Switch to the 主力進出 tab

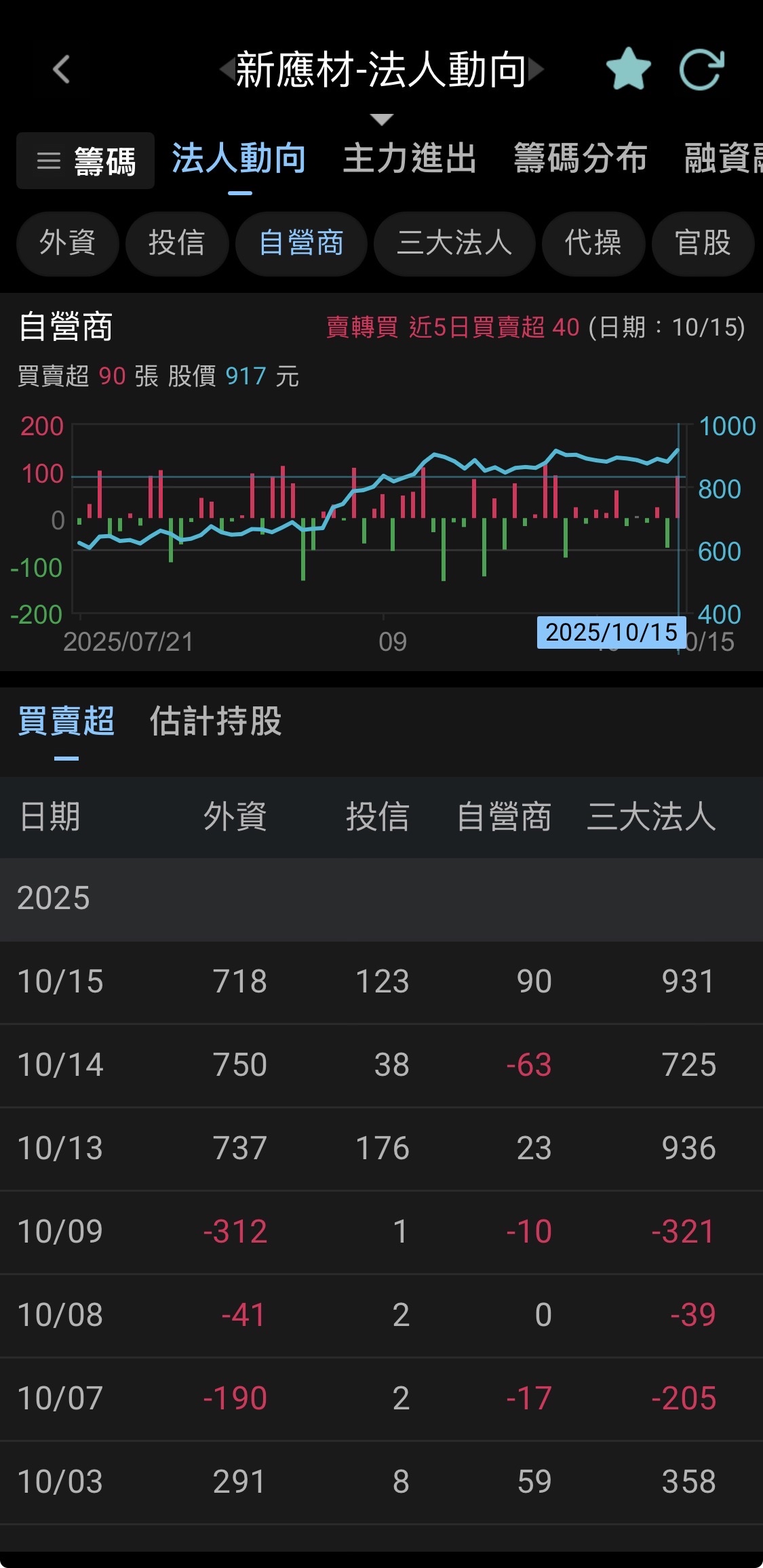pos(410,159)
